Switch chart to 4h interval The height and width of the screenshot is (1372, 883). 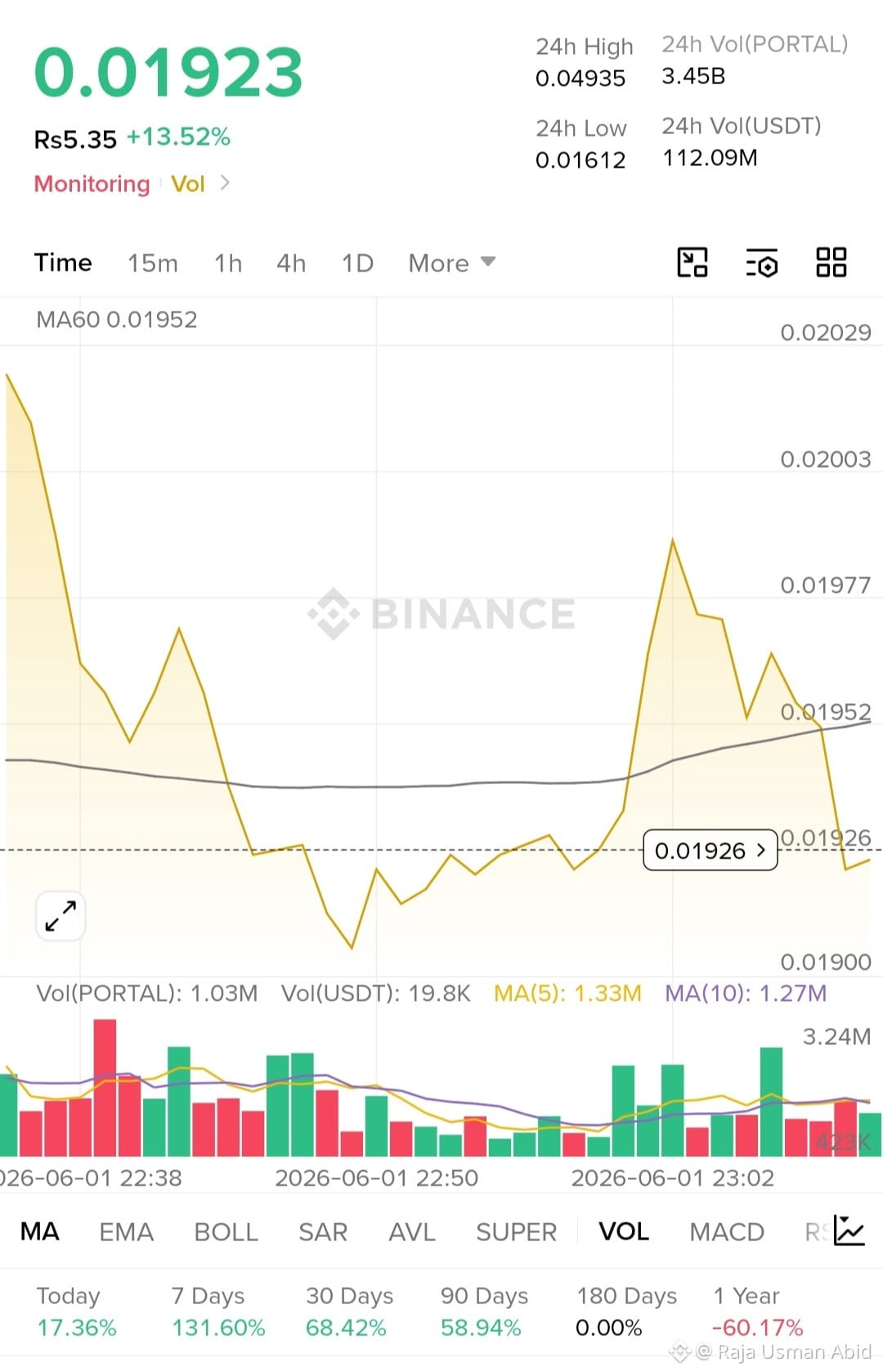tap(291, 263)
